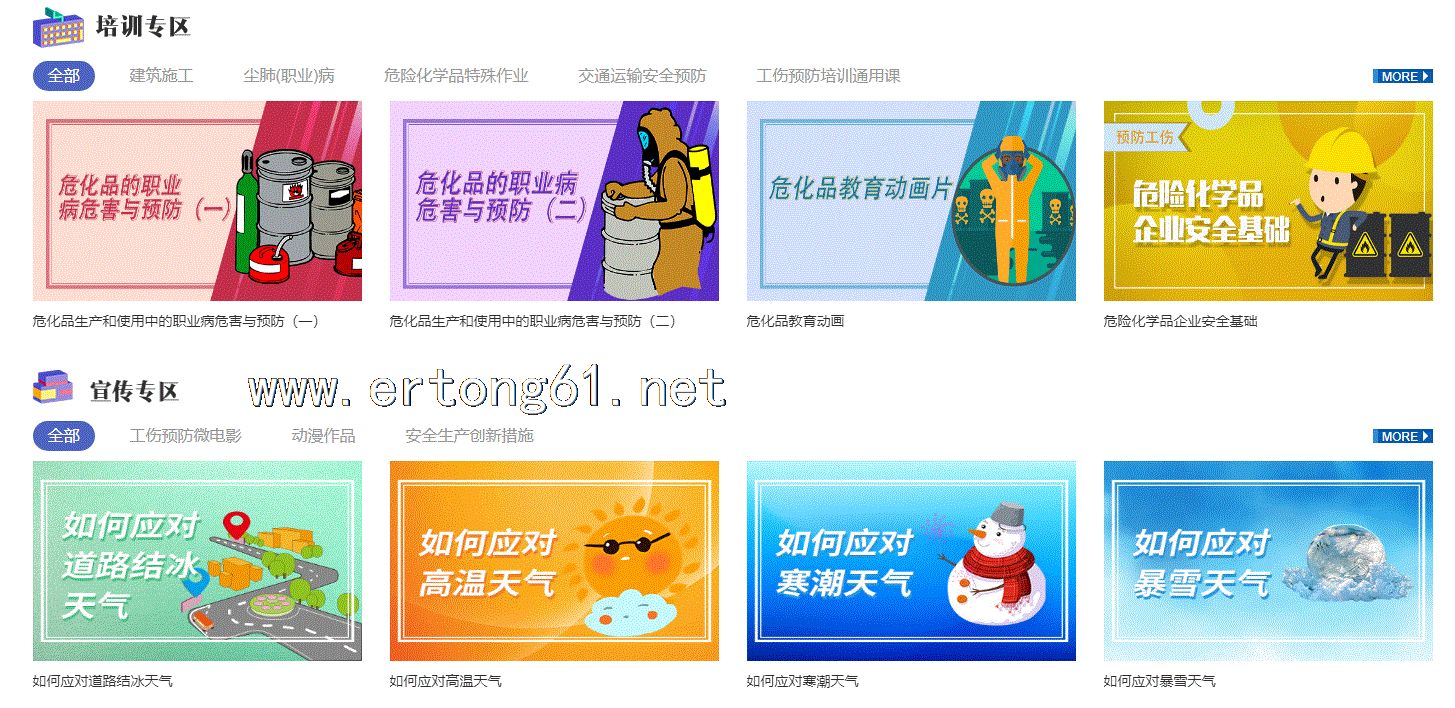Play 危化品教育动画片 card
Image resolution: width=1455 pixels, height=708 pixels.
(911, 201)
